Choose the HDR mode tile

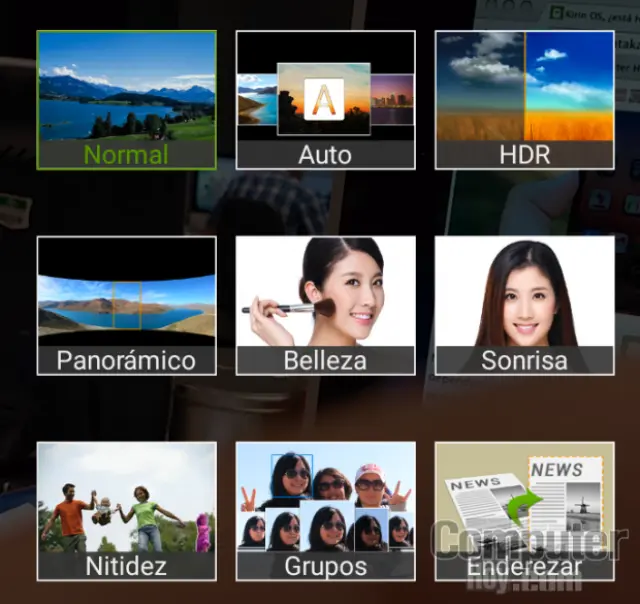click(x=524, y=100)
